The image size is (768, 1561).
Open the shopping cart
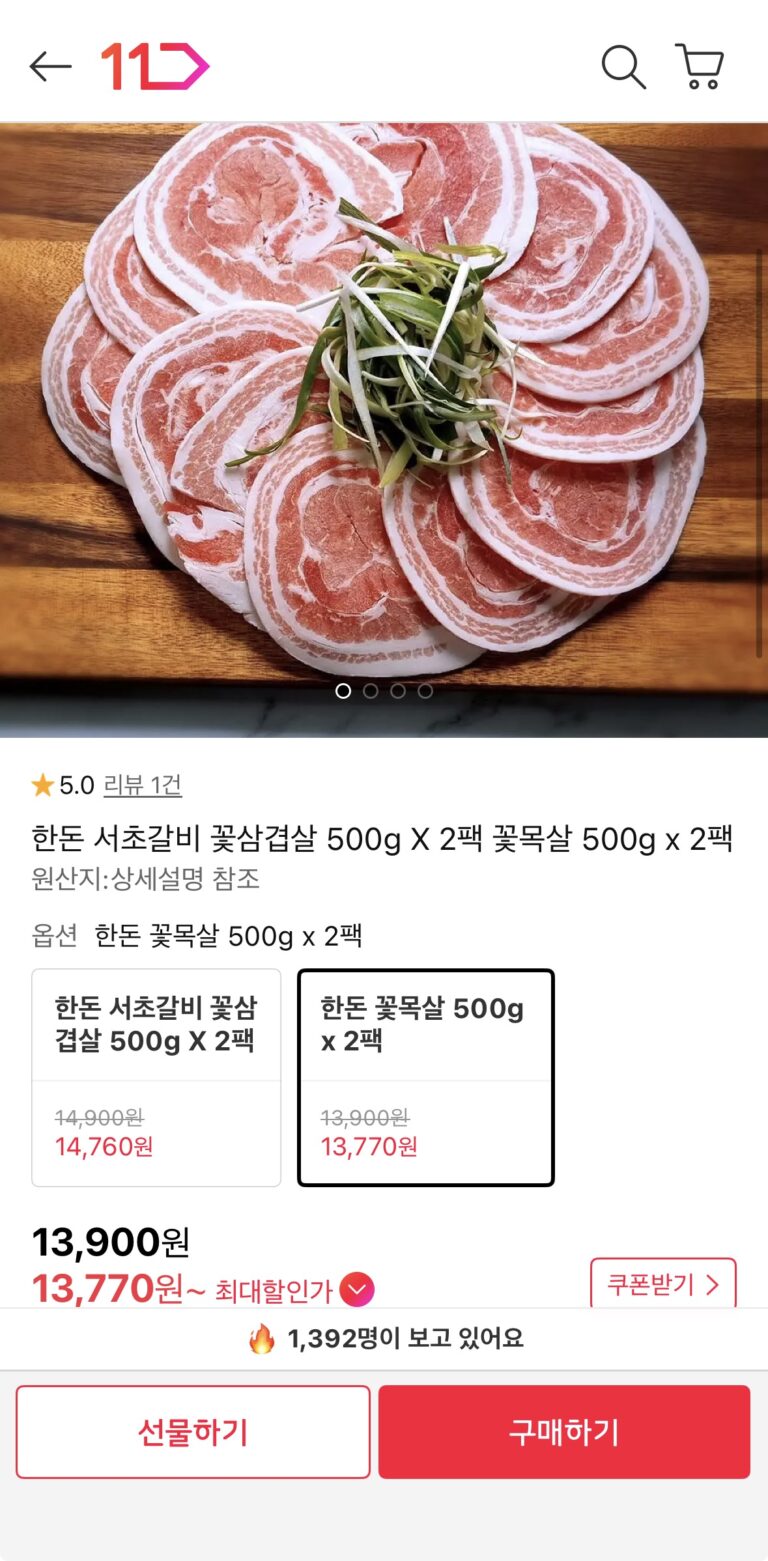(700, 67)
